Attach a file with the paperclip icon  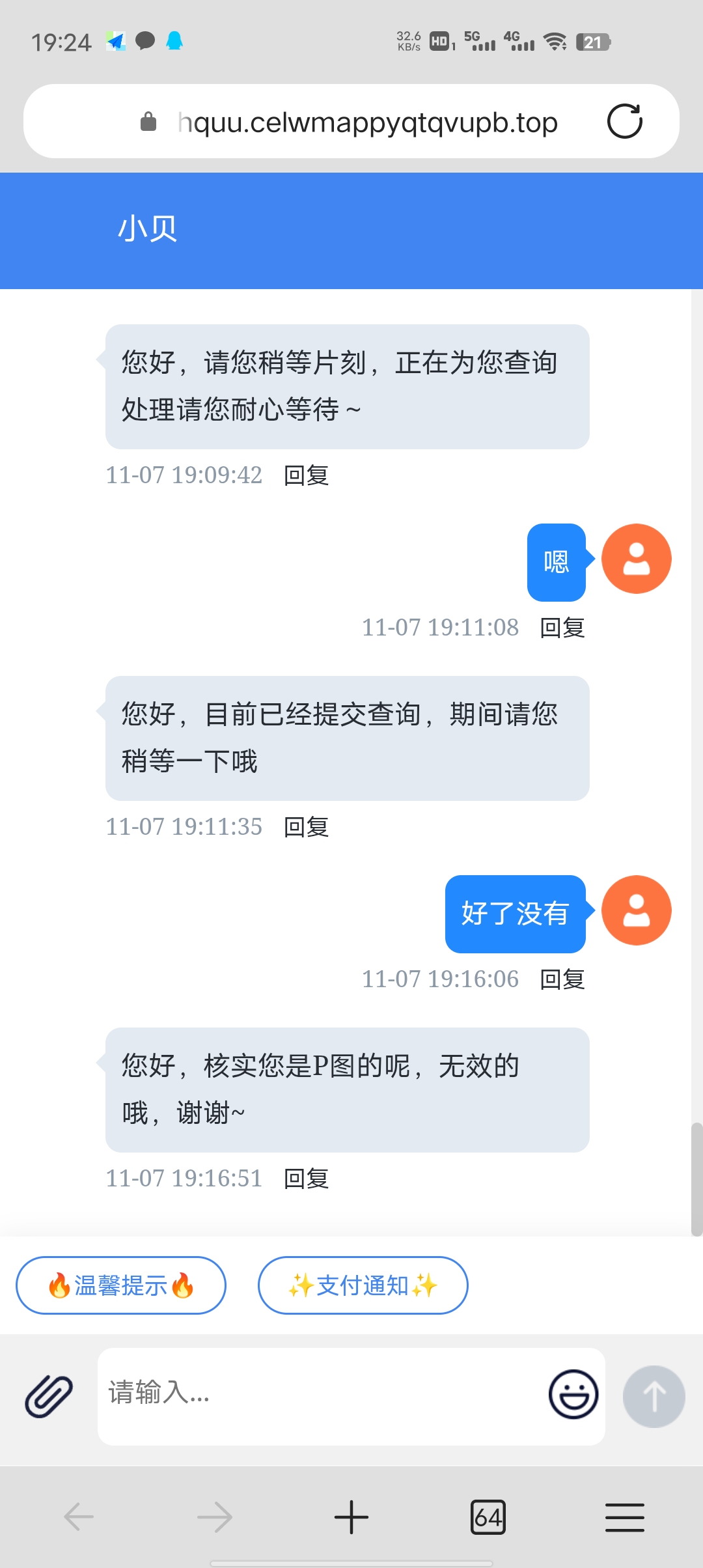pos(49,1396)
